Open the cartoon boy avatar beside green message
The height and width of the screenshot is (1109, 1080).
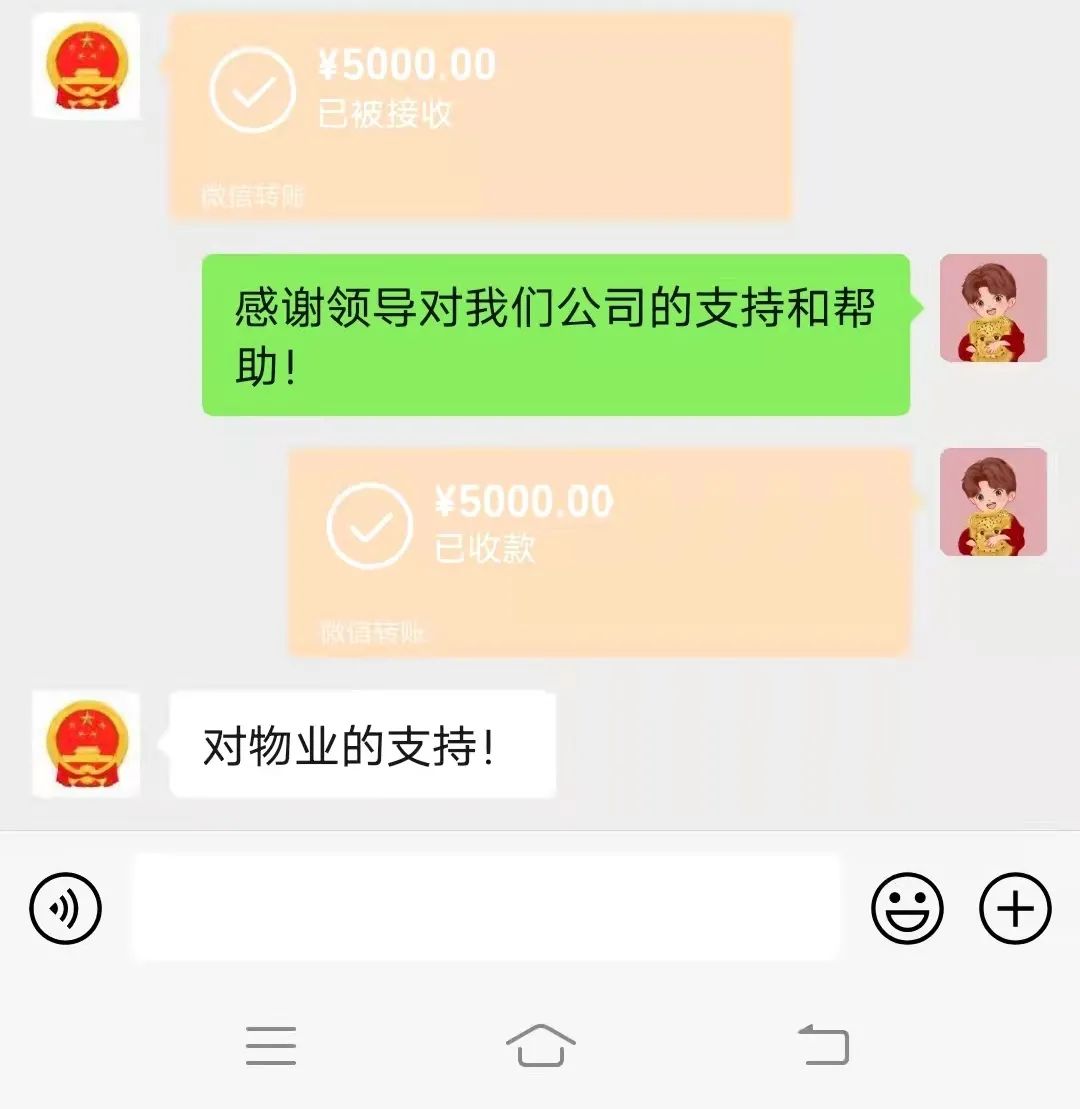click(x=993, y=309)
